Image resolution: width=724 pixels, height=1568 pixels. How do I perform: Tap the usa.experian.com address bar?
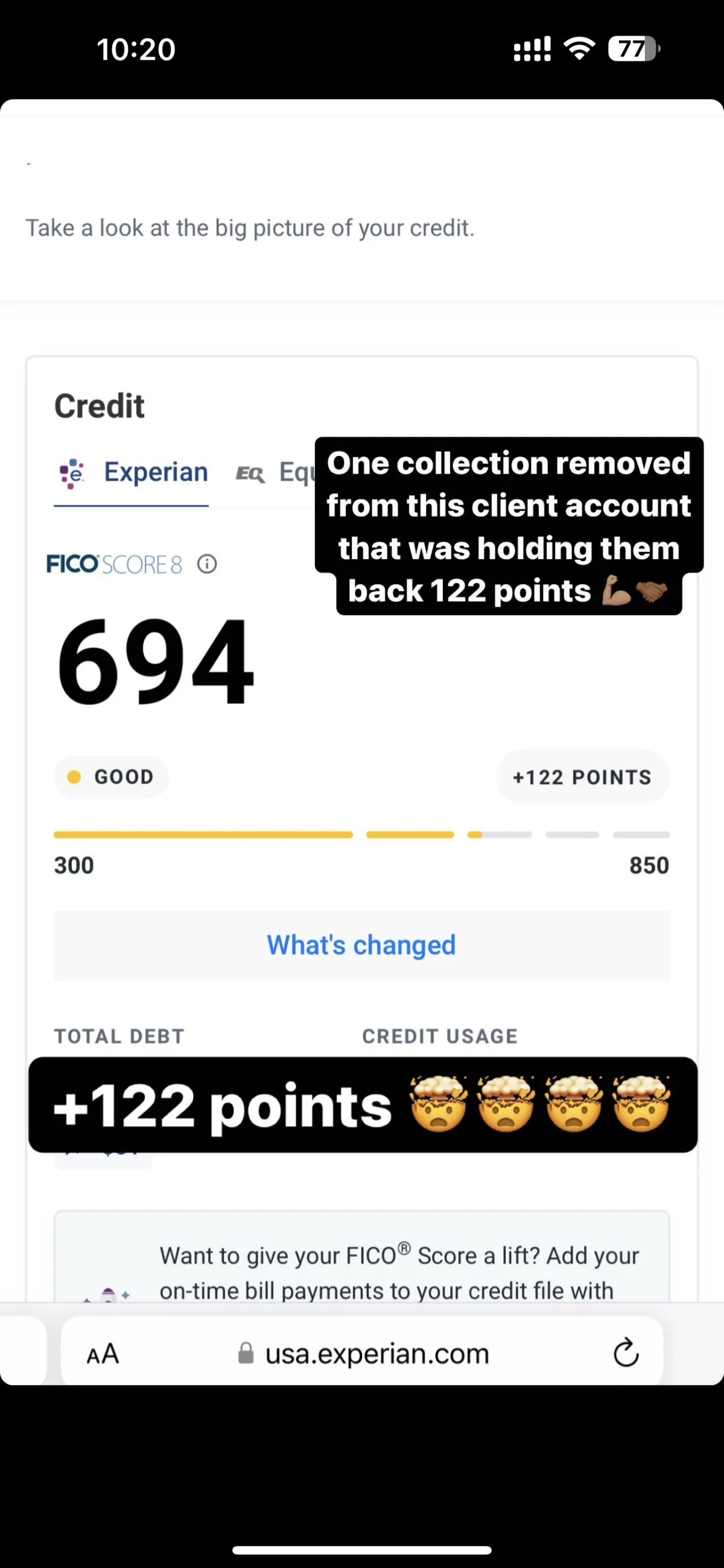(x=363, y=1353)
